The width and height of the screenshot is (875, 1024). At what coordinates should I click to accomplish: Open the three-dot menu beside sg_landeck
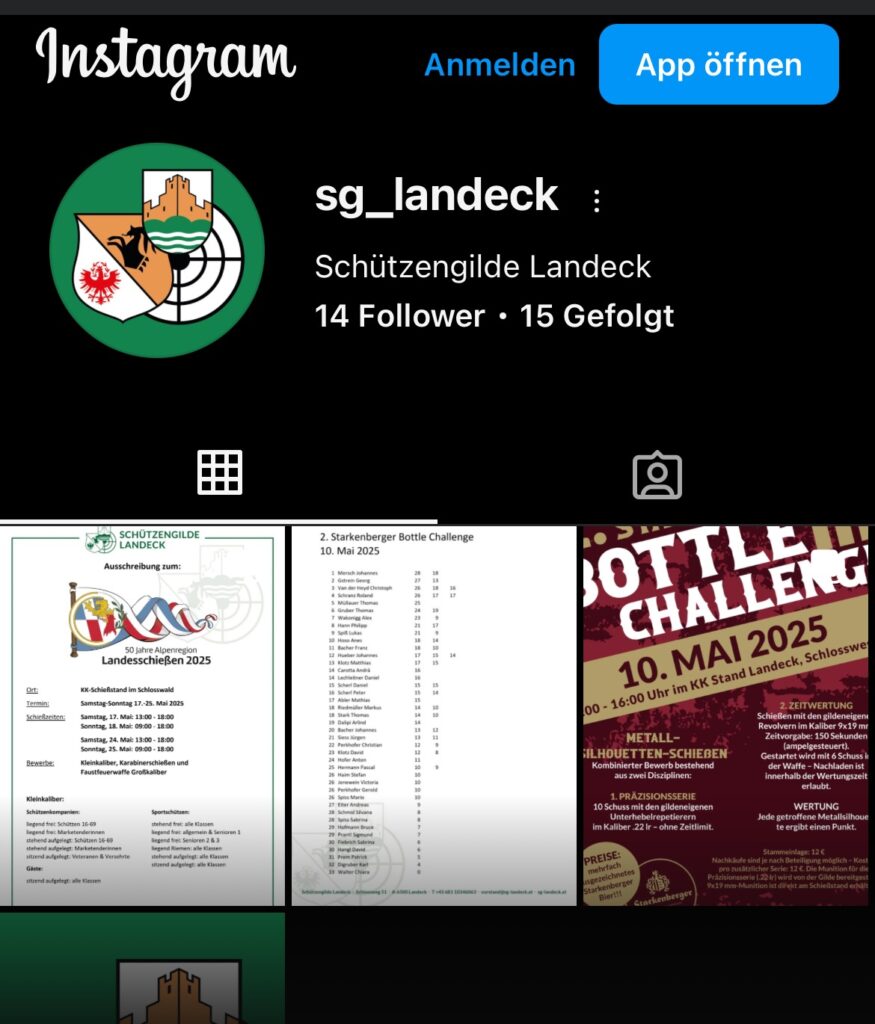pos(597,201)
